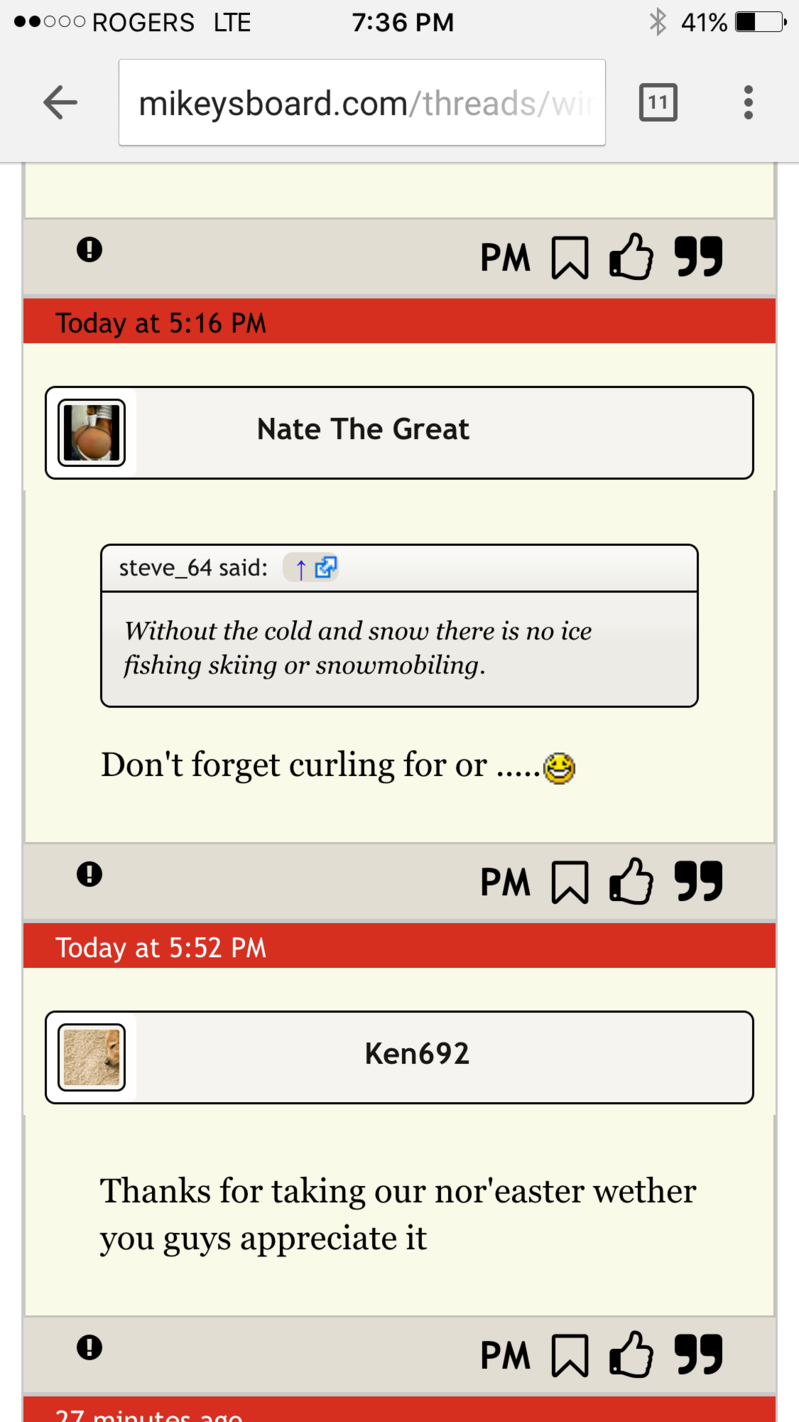Viewport: 799px width, 1422px height.
Task: Send a PM to Nate The Great
Action: coord(505,882)
